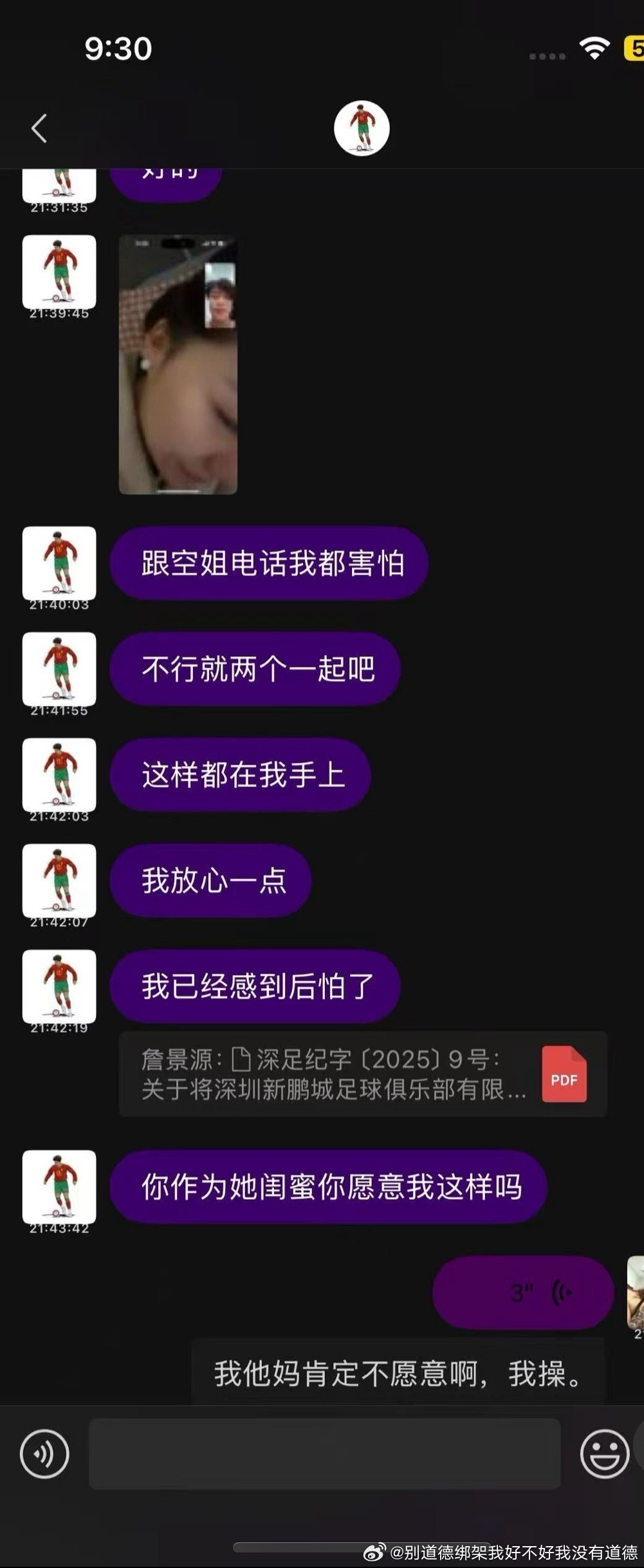
Task: Go back from this chat
Action: tap(39, 128)
